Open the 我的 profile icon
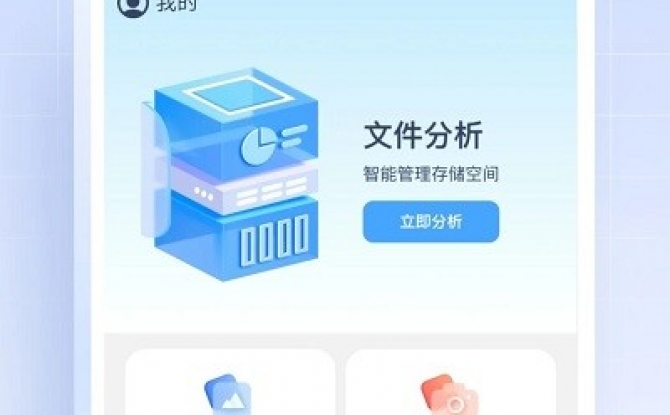Screen dimensions: 670x415 (130, 6)
